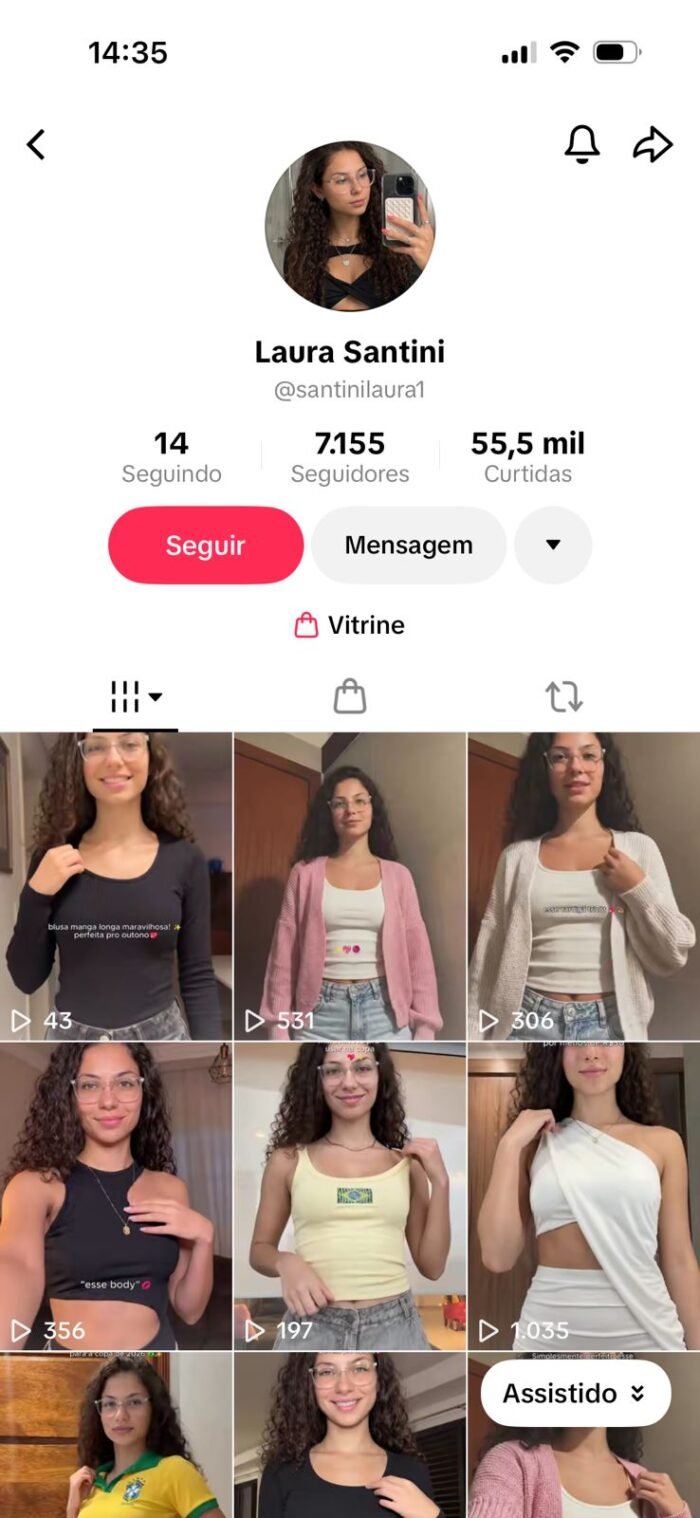Share this profile
This screenshot has height=1518, width=700.
pos(653,145)
